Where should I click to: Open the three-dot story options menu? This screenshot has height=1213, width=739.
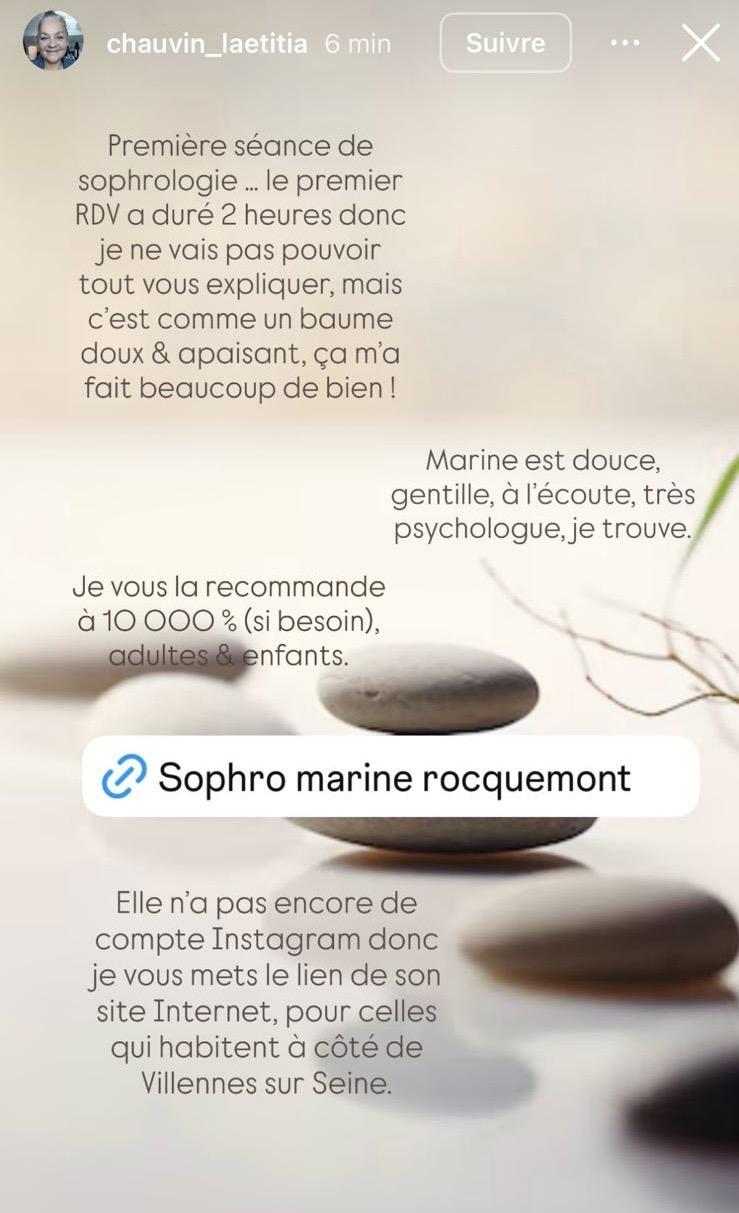click(x=625, y=43)
